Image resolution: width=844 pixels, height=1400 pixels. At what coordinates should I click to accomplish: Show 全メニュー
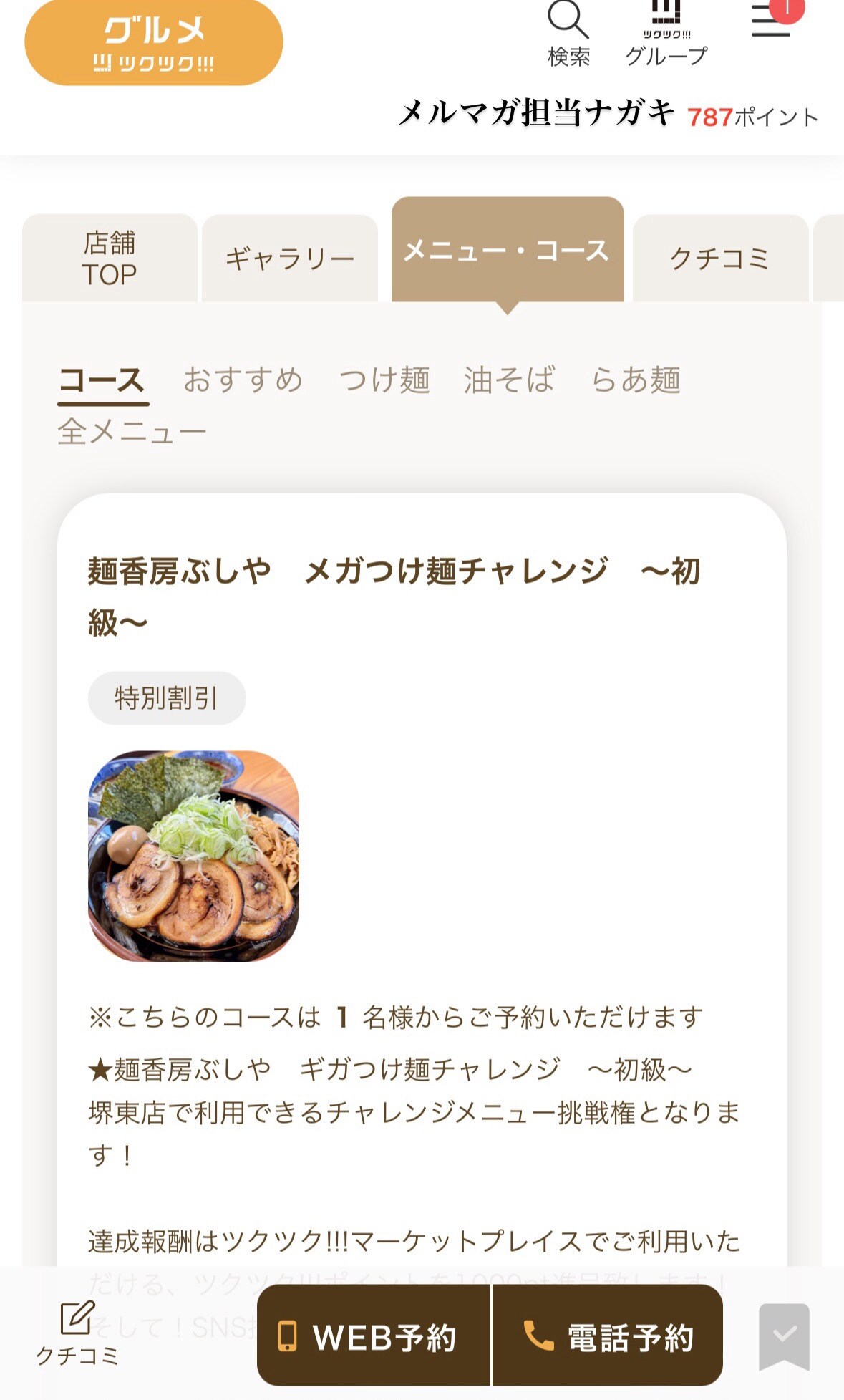point(132,432)
